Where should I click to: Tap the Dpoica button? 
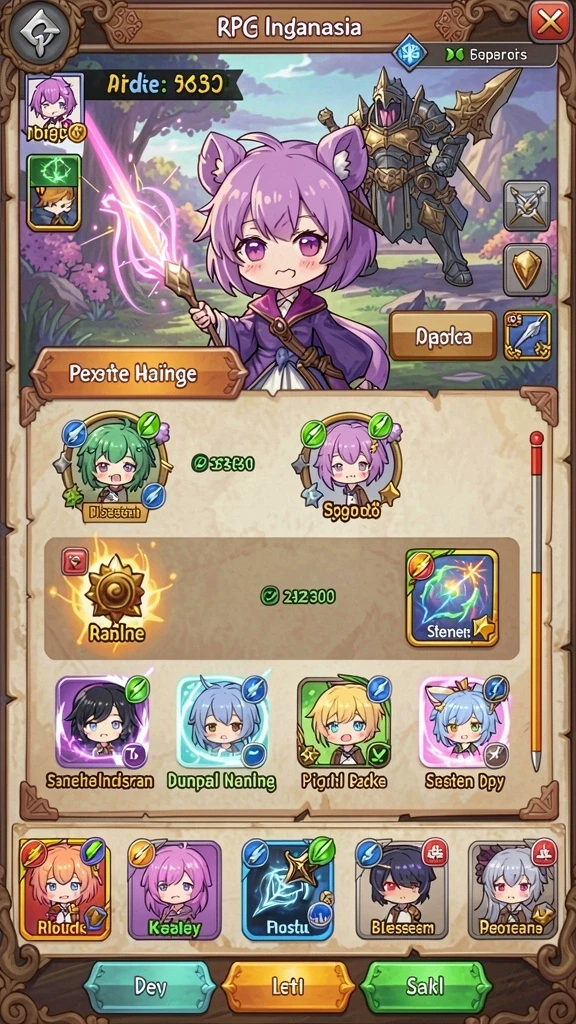tap(443, 336)
